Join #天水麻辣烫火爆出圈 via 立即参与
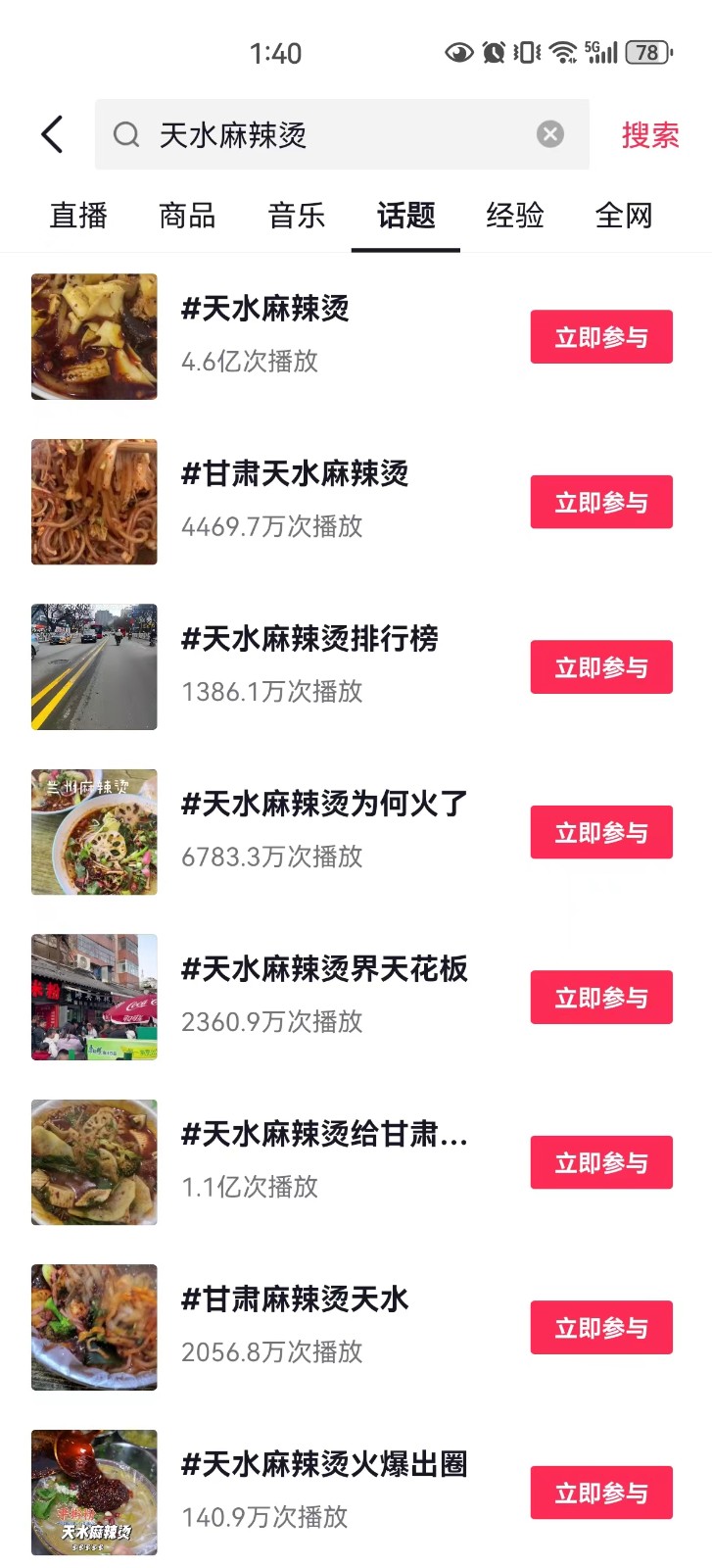Viewport: 712px width, 1568px height. tap(601, 1494)
